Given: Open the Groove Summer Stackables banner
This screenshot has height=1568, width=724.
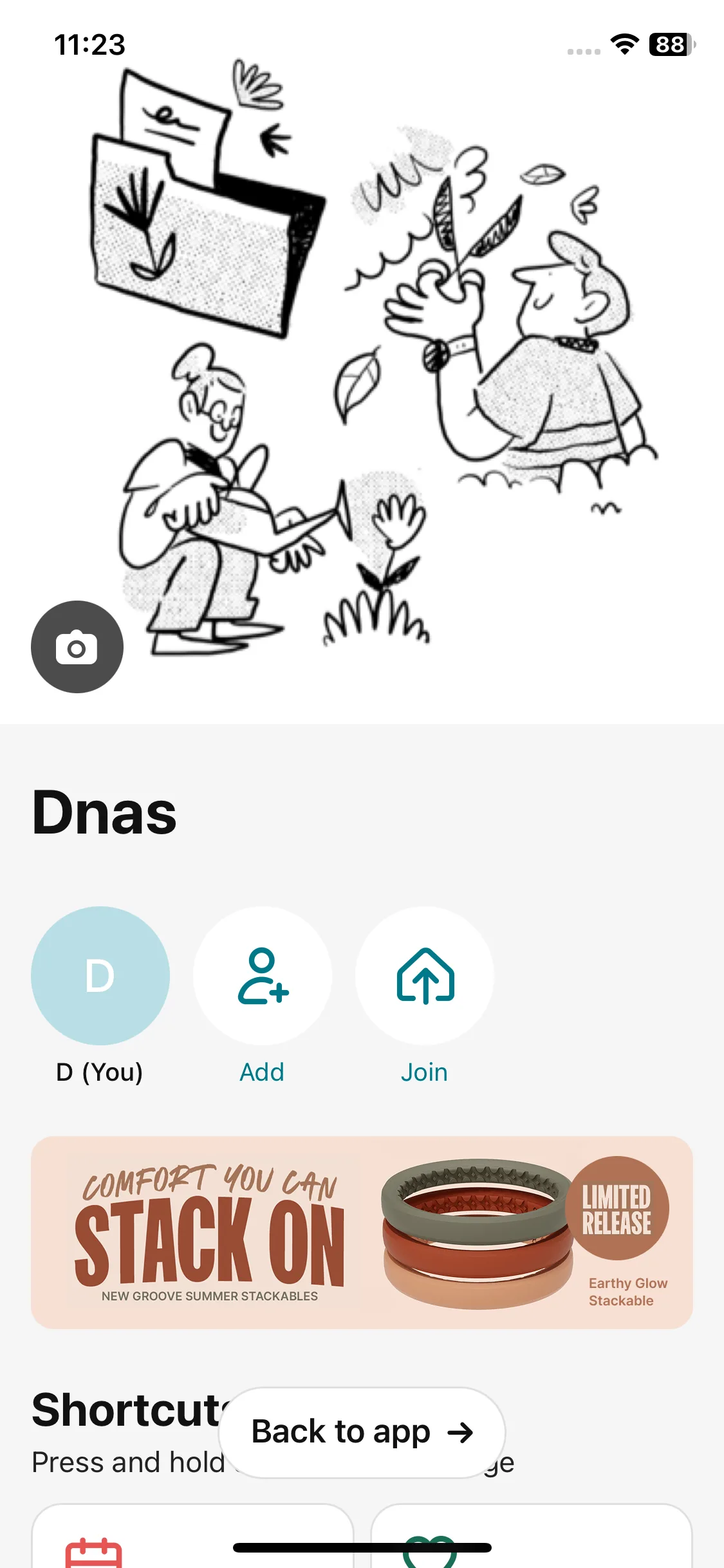Looking at the screenshot, I should [x=362, y=1233].
